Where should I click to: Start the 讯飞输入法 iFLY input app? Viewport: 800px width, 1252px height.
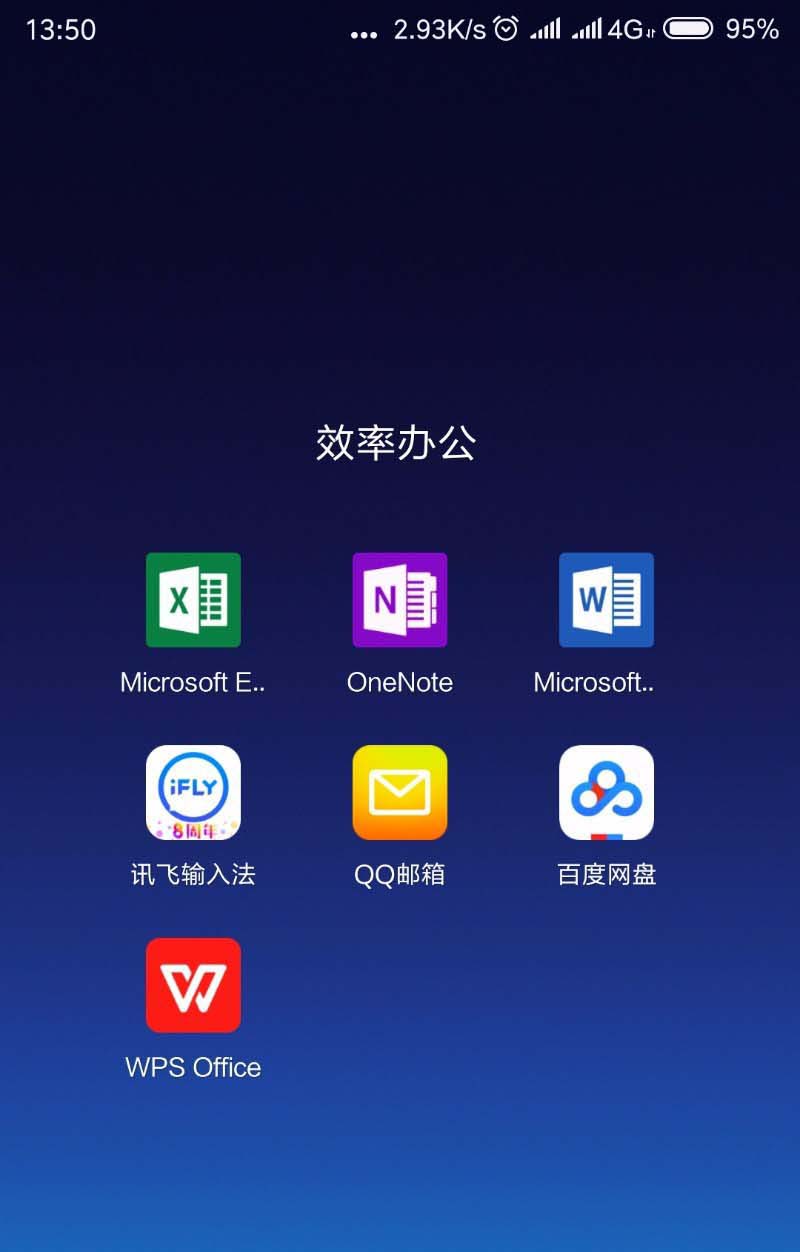point(193,793)
